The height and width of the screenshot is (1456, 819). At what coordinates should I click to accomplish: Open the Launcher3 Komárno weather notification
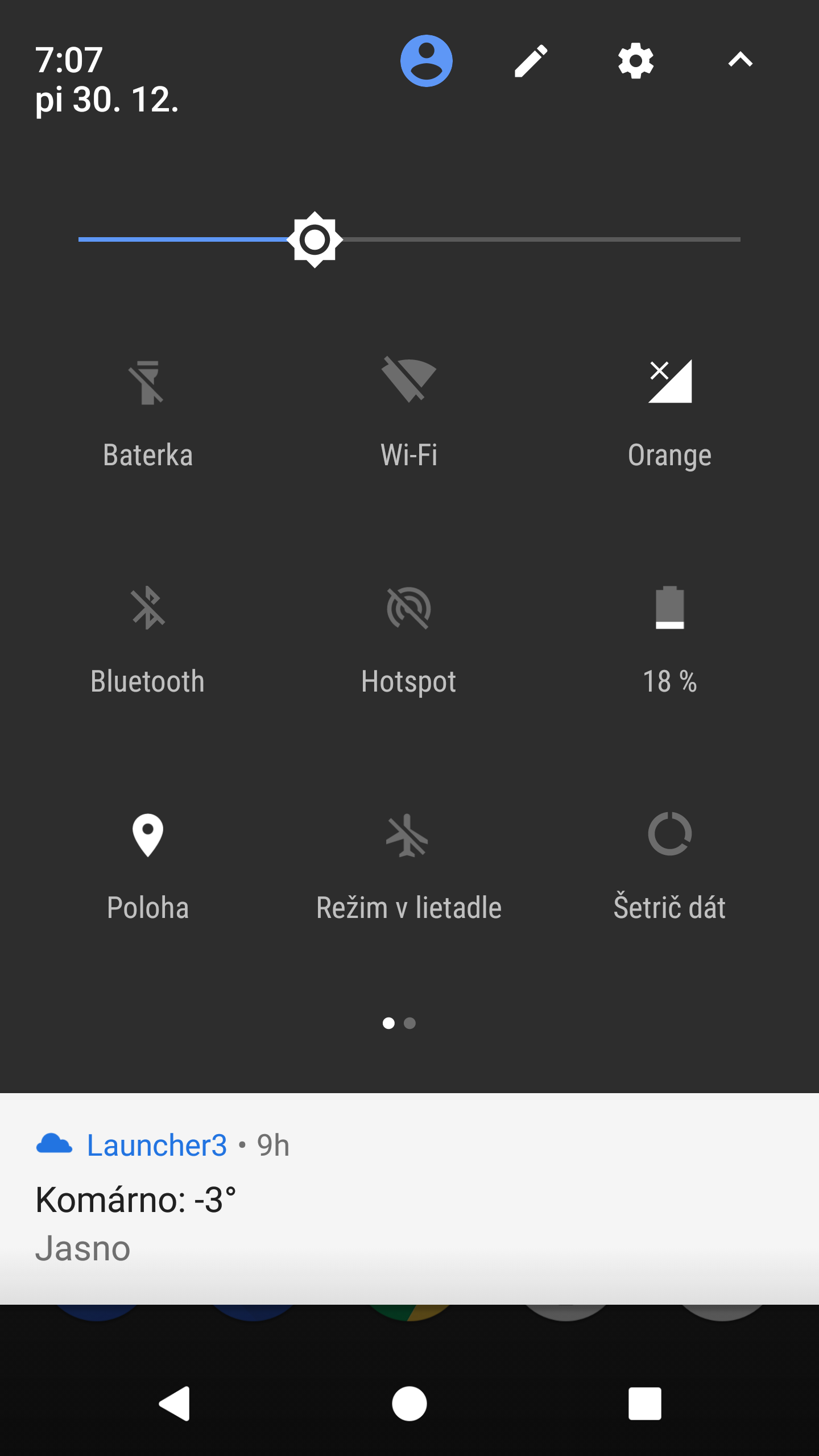coord(409,1198)
